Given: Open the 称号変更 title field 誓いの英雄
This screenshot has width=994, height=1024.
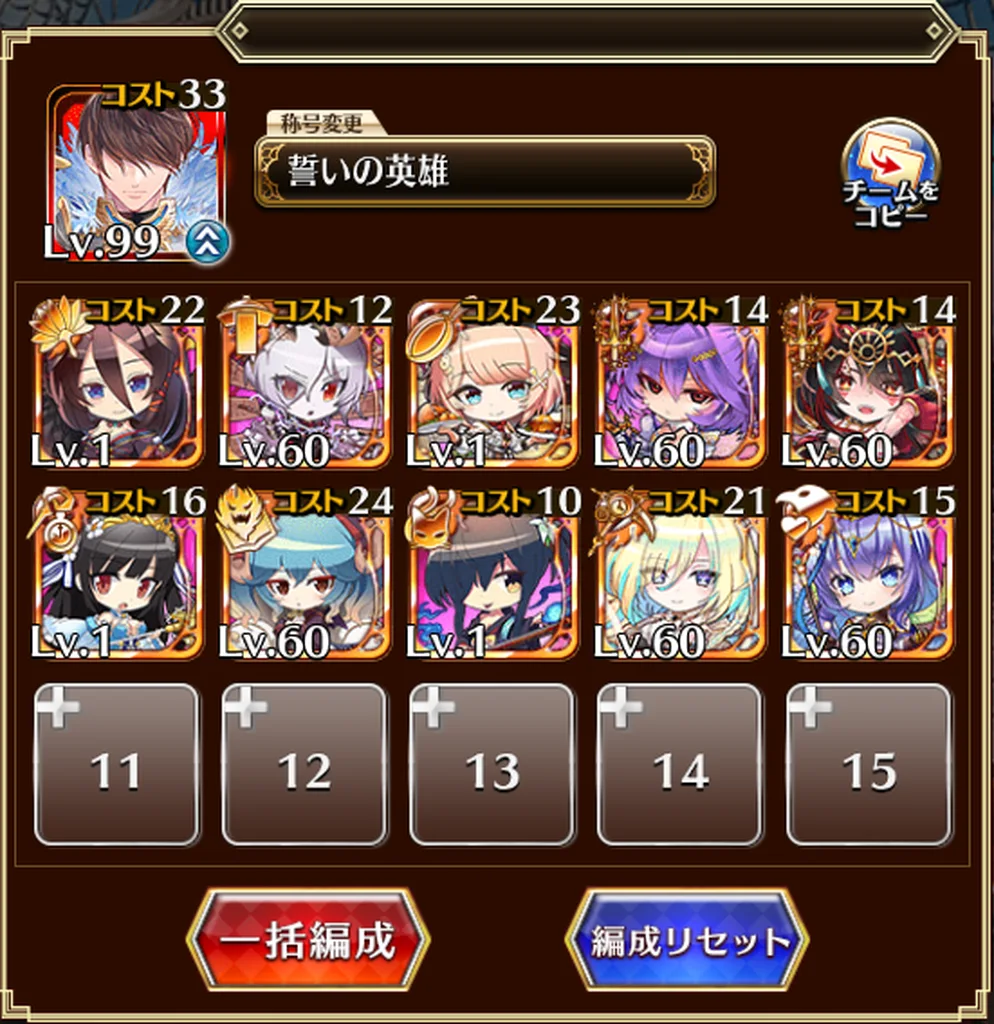Looking at the screenshot, I should 485,171.
